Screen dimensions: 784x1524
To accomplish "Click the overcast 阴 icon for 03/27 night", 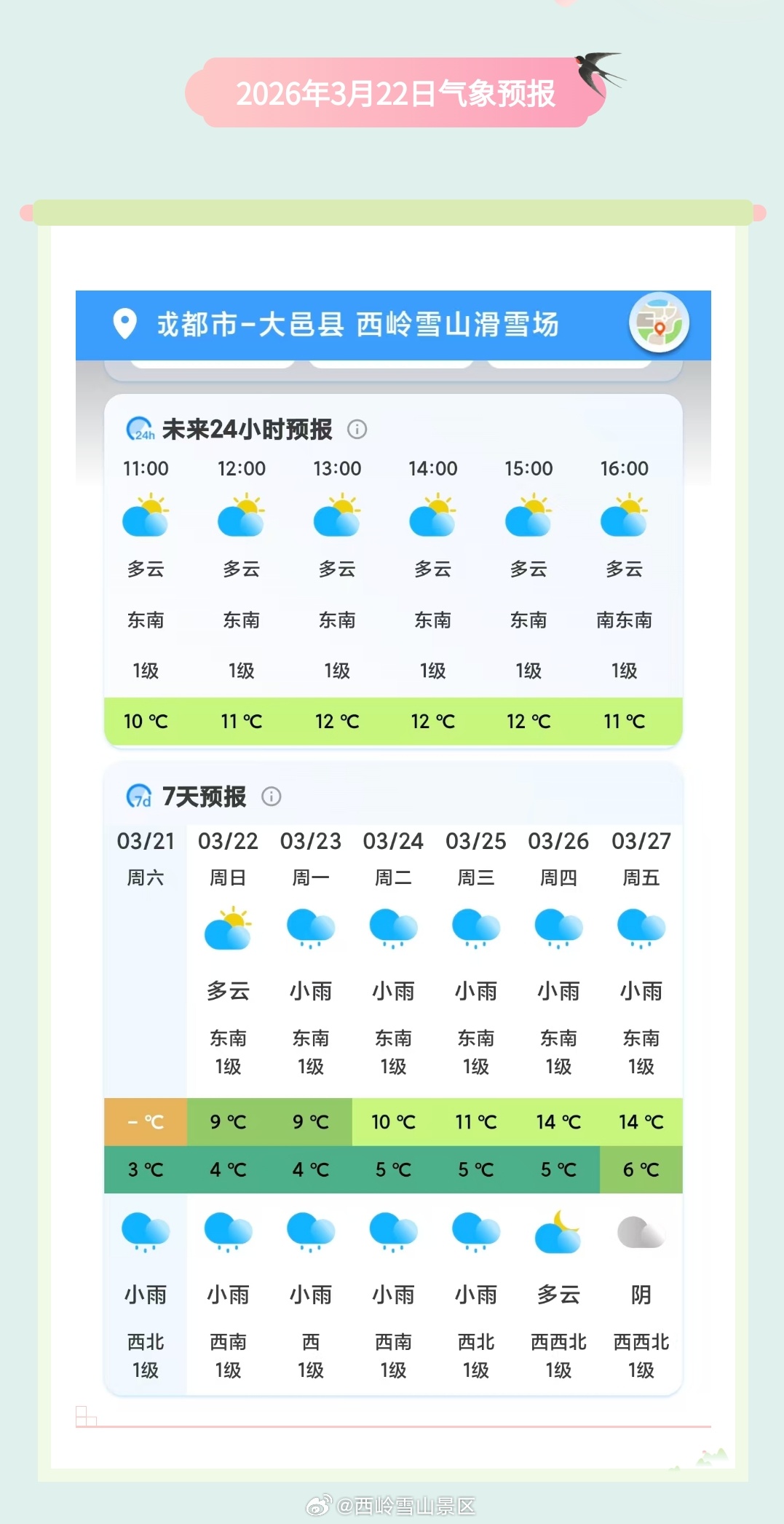I will [x=641, y=1232].
